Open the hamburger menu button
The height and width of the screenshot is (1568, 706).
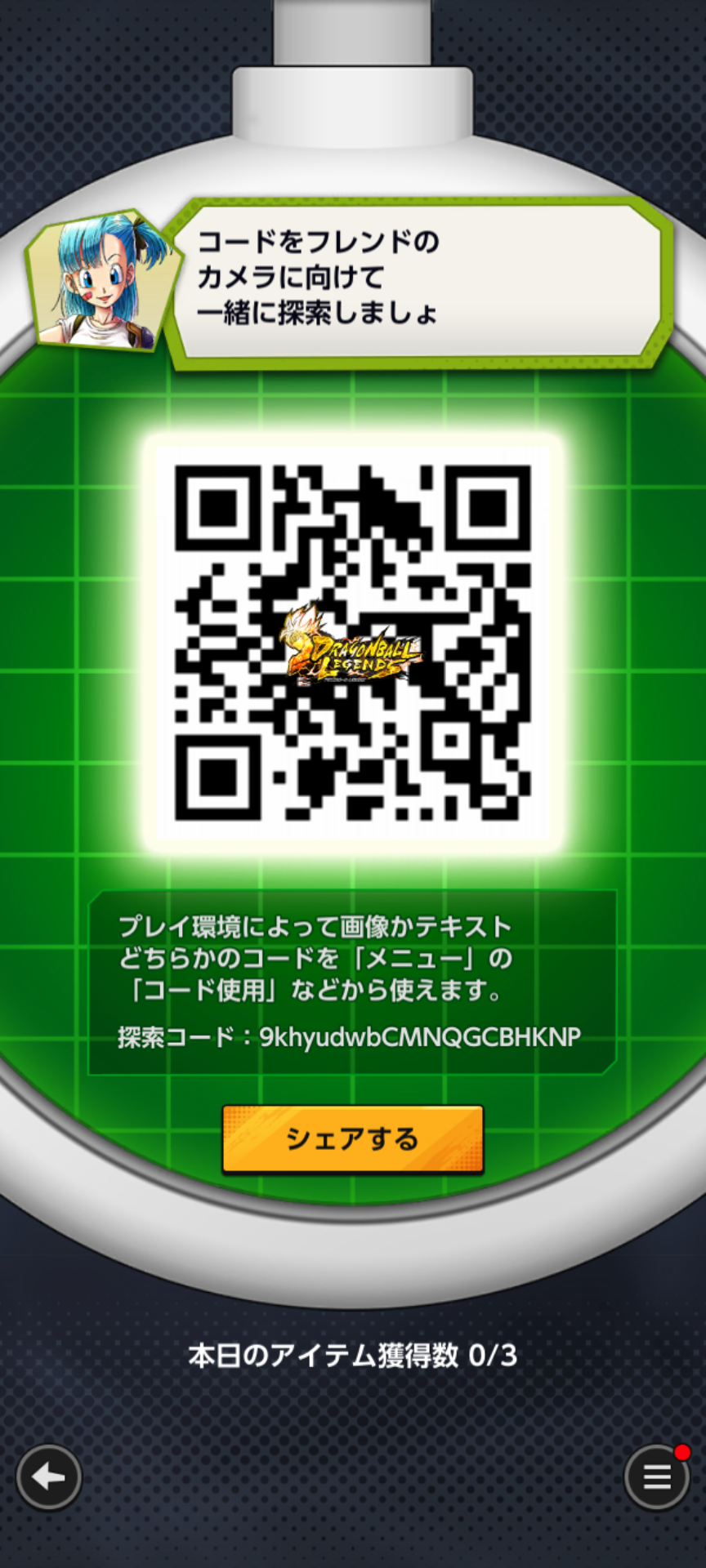pos(656,1477)
